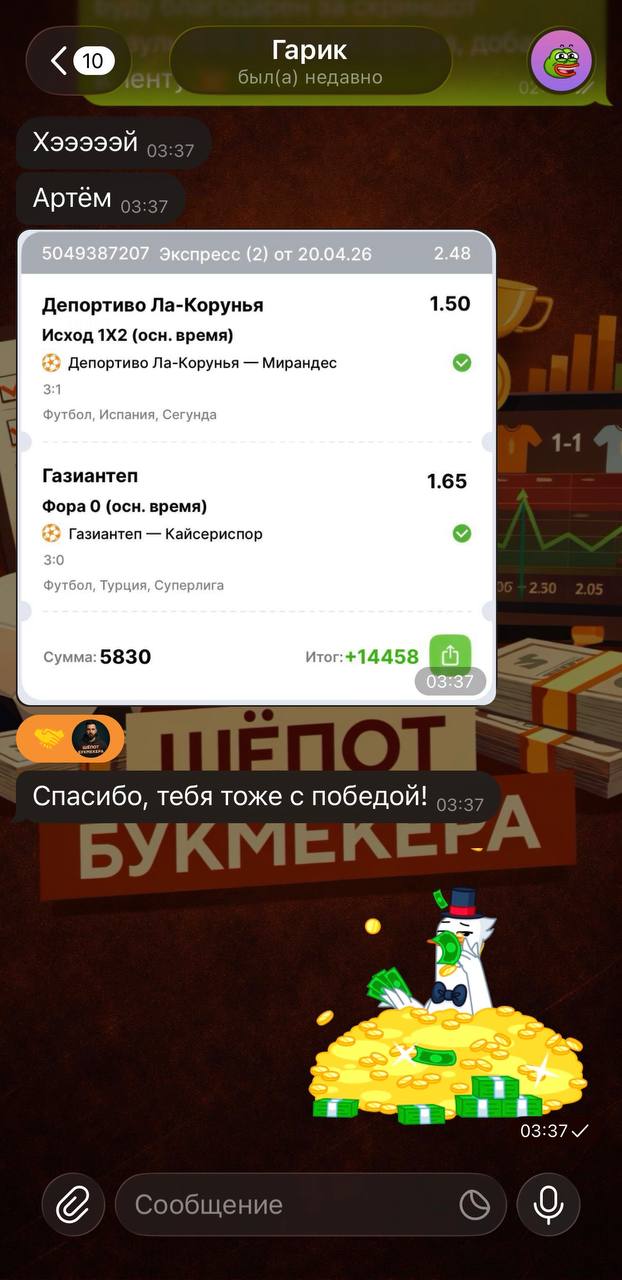Image resolution: width=622 pixels, height=1280 pixels.
Task: Open the sticker panel
Action: point(474,1204)
